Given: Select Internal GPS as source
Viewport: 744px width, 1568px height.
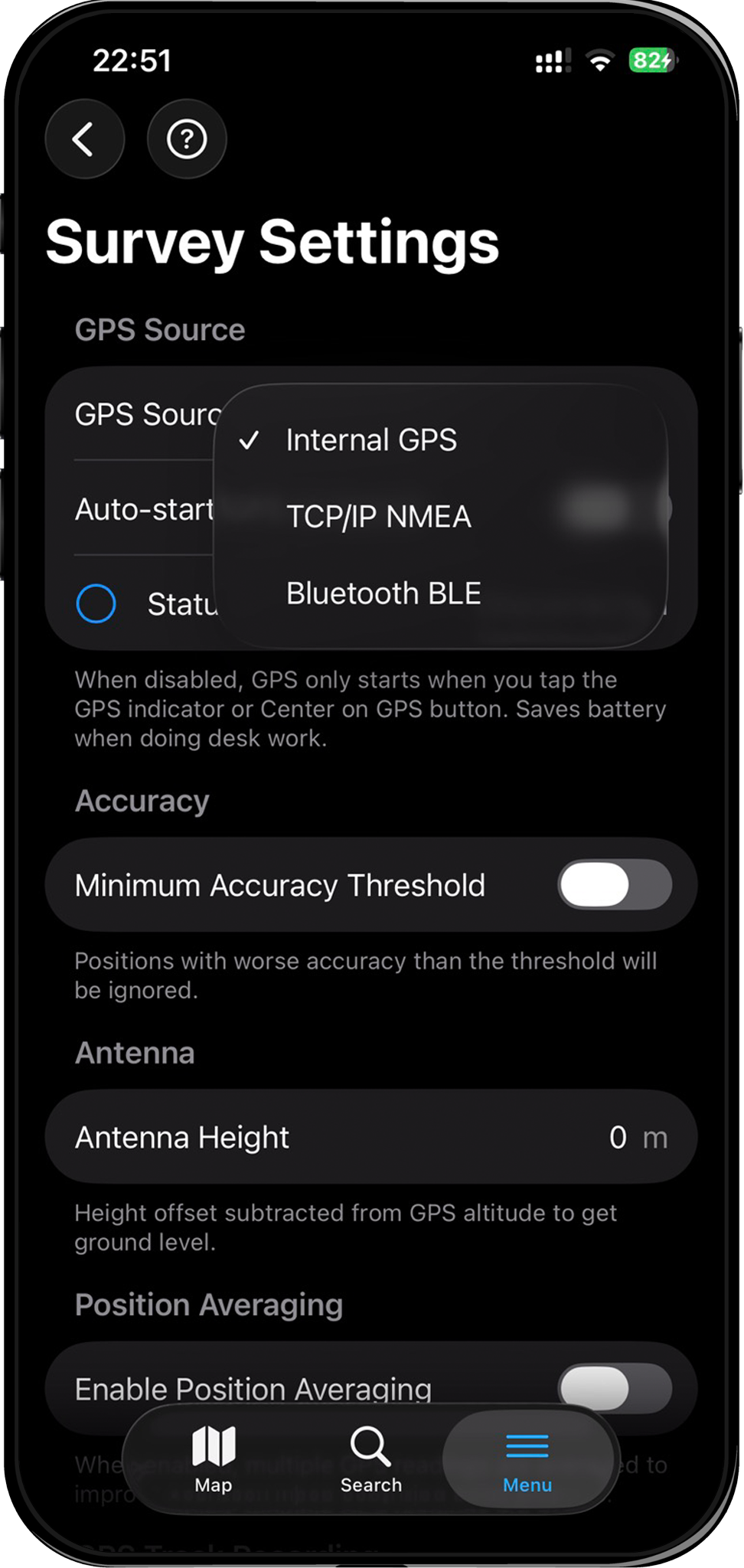Looking at the screenshot, I should tap(371, 440).
